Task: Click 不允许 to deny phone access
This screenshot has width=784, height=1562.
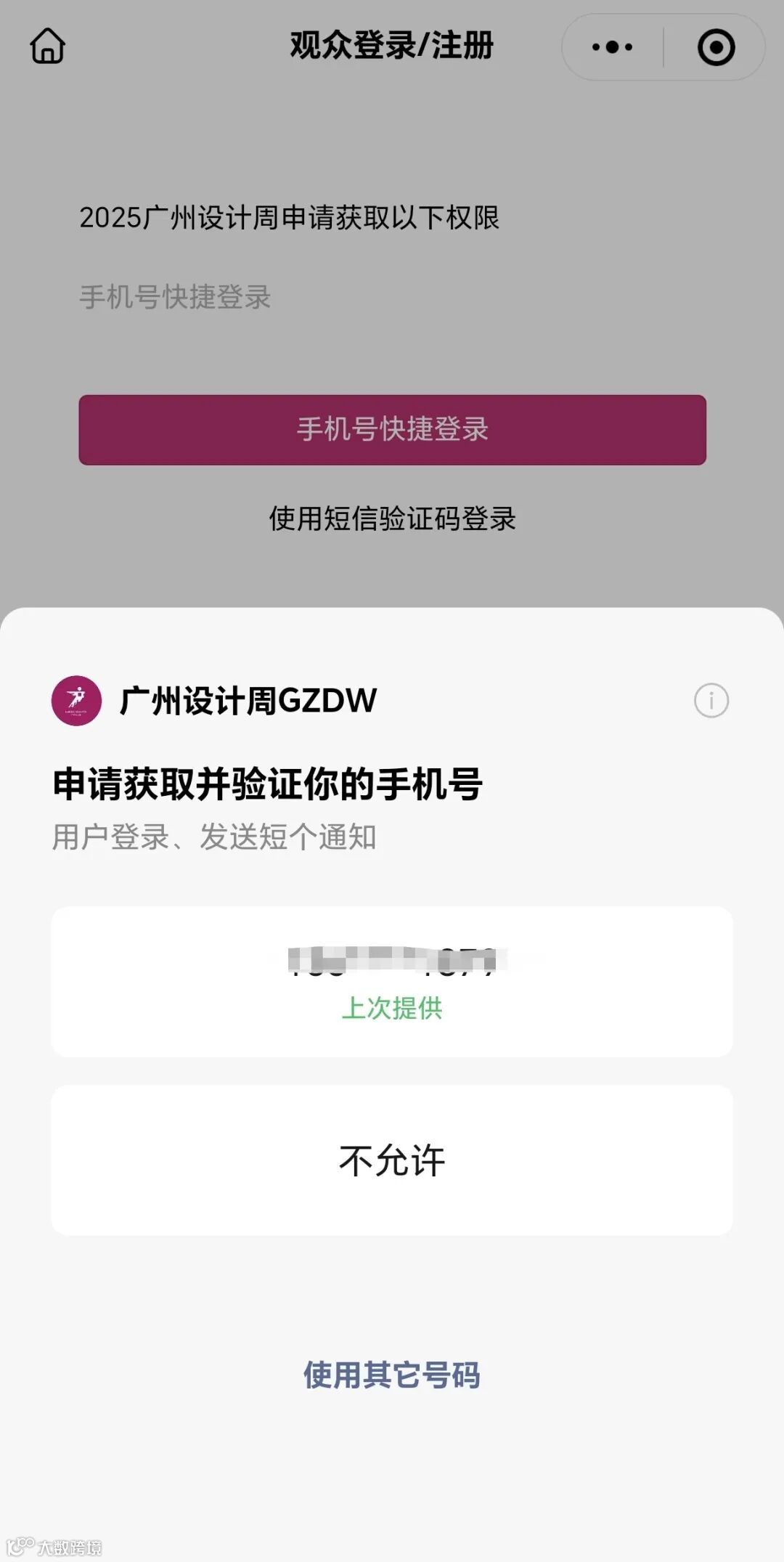Action: 391,1157
